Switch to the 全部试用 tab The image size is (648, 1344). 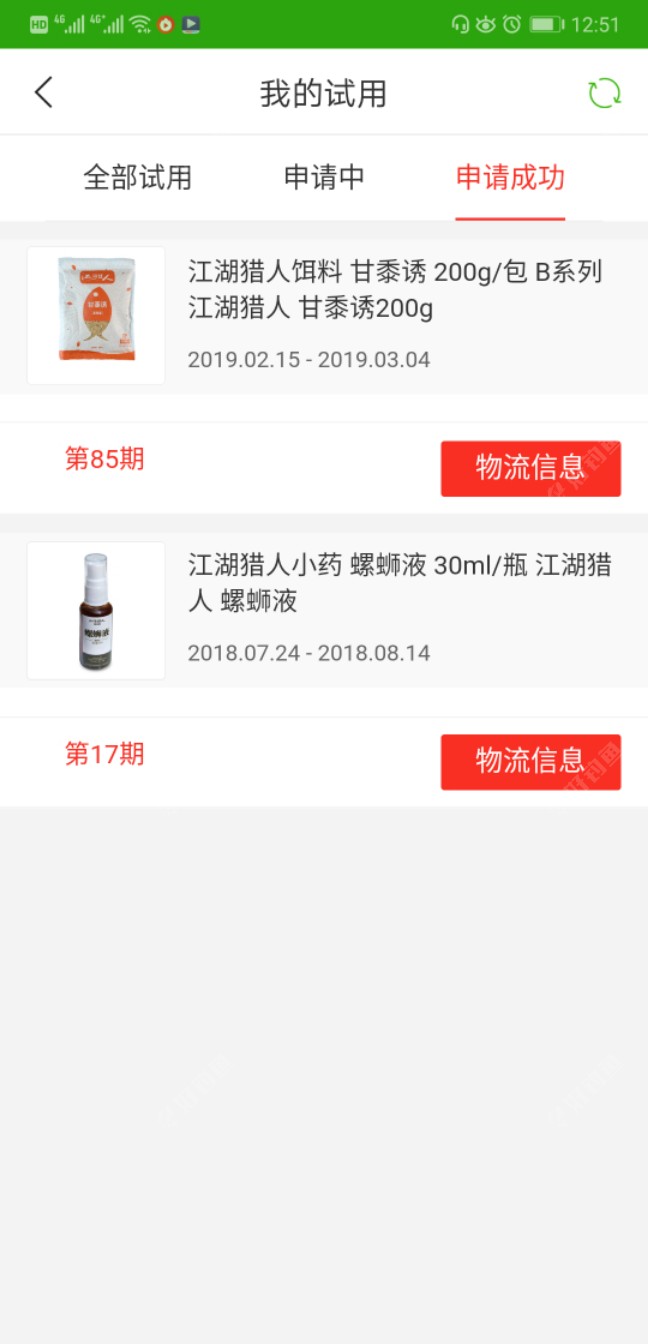(137, 178)
